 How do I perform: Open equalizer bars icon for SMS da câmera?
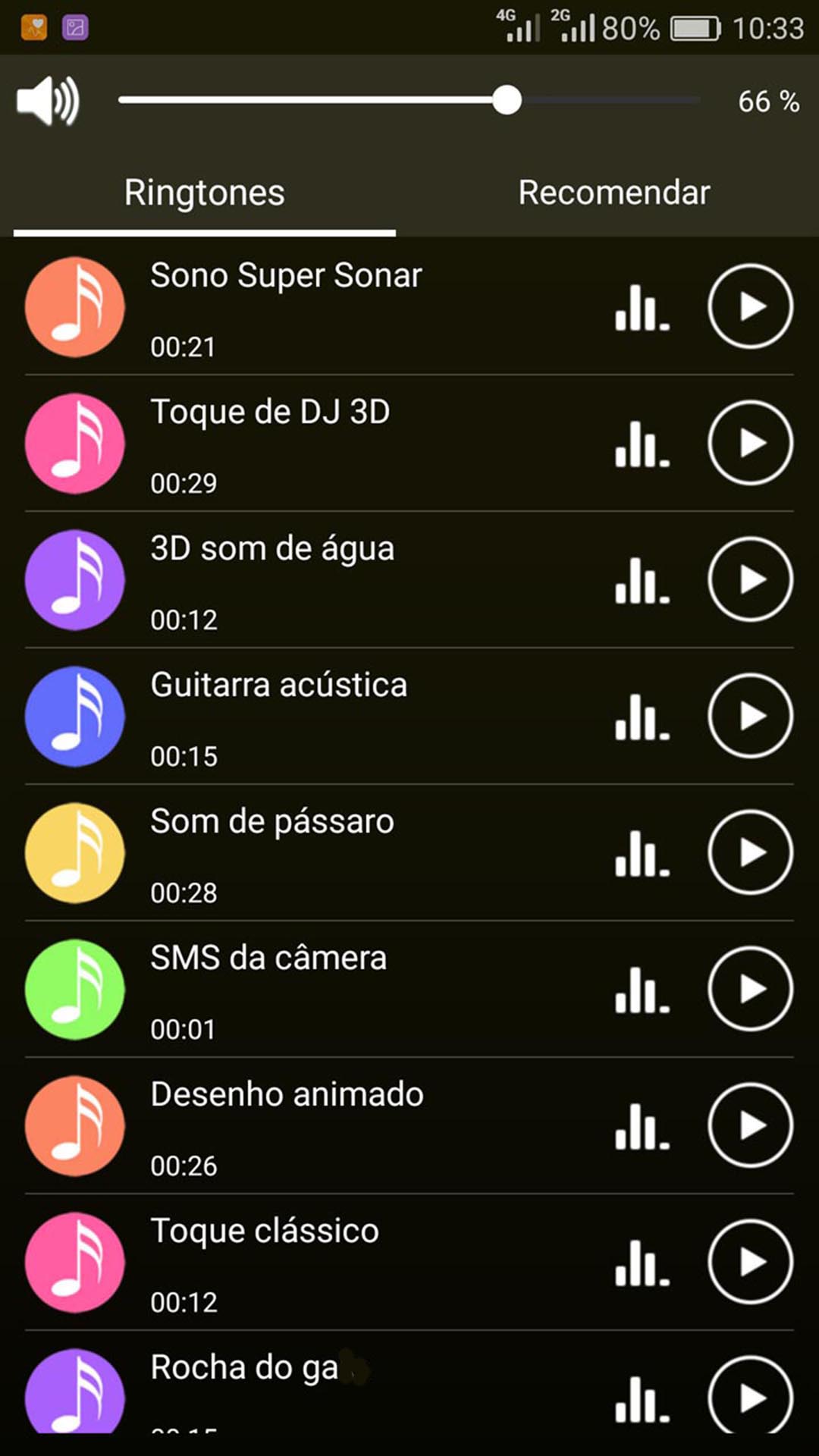pos(642,990)
